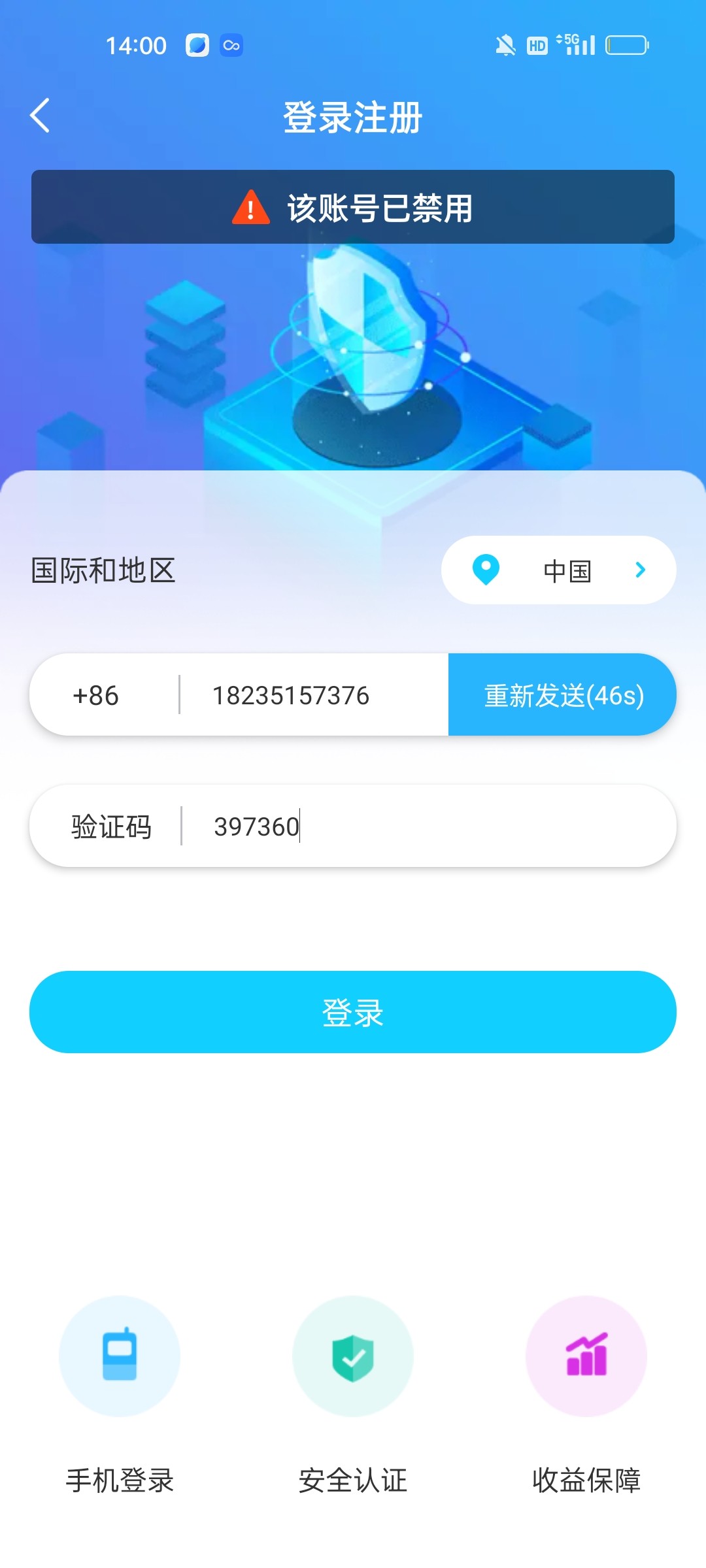The width and height of the screenshot is (706, 1568).
Task: Open the 中国 country/region selector
Action: coord(558,570)
